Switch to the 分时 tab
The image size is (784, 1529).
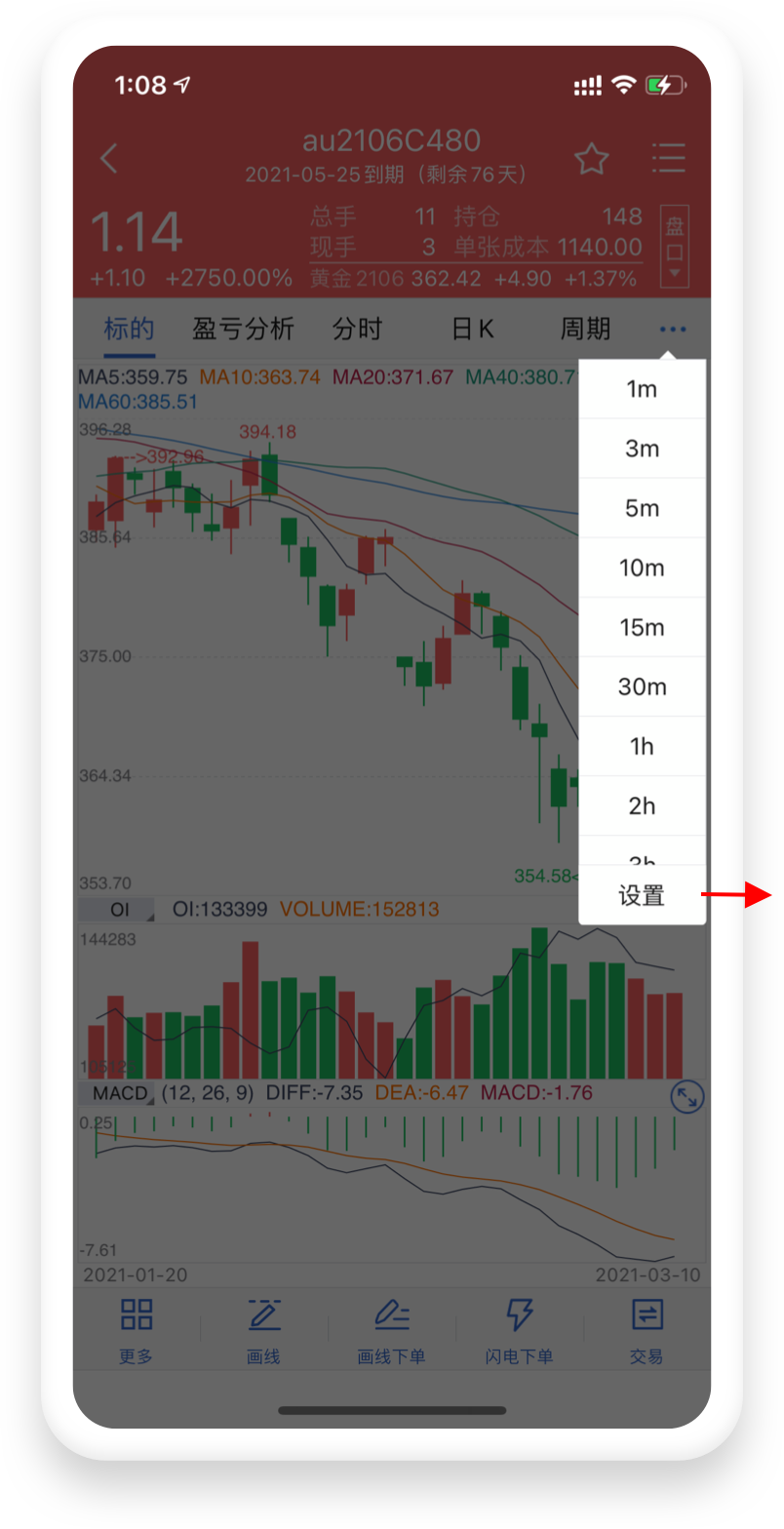(x=357, y=330)
